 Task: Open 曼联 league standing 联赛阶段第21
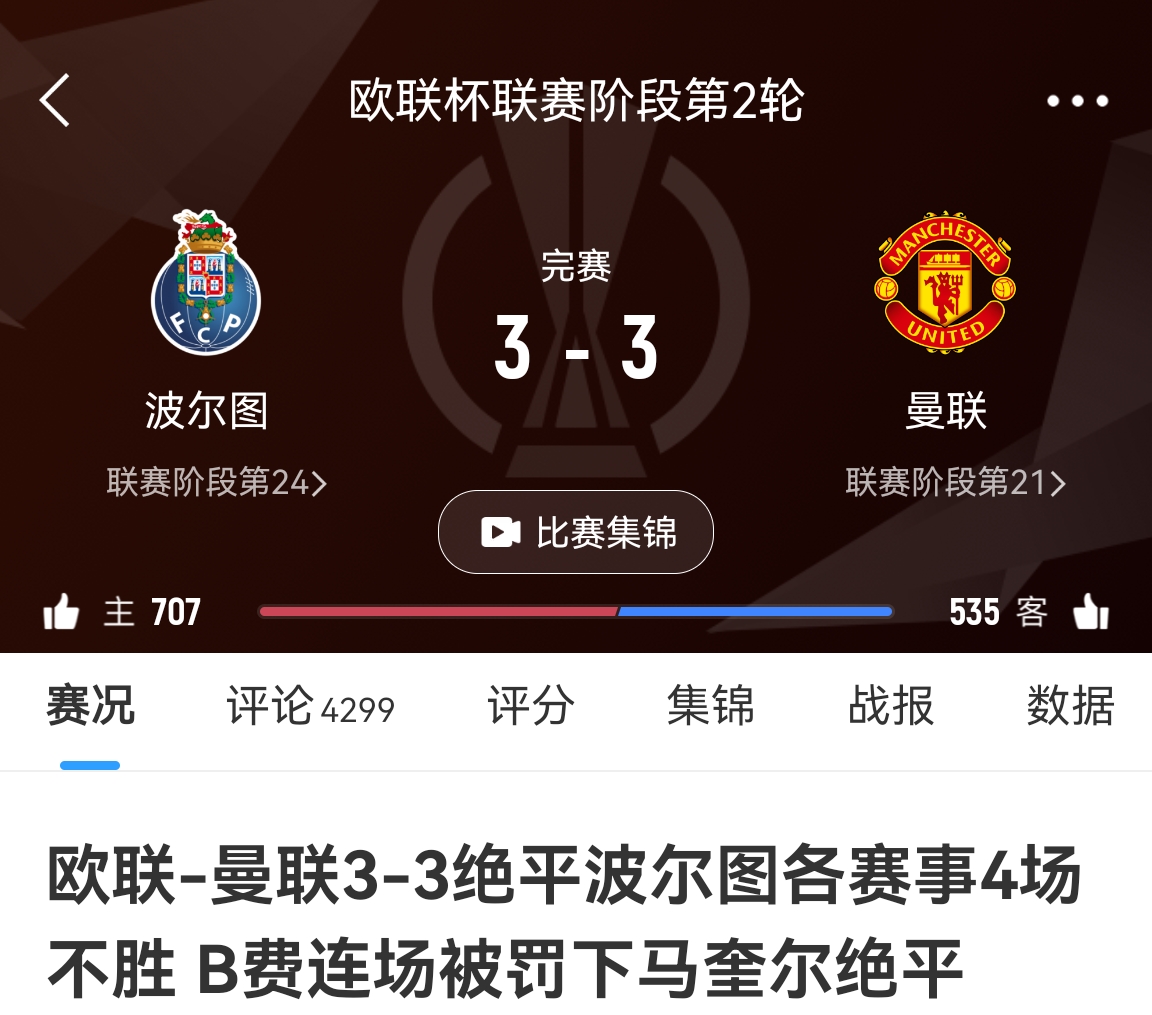[956, 482]
